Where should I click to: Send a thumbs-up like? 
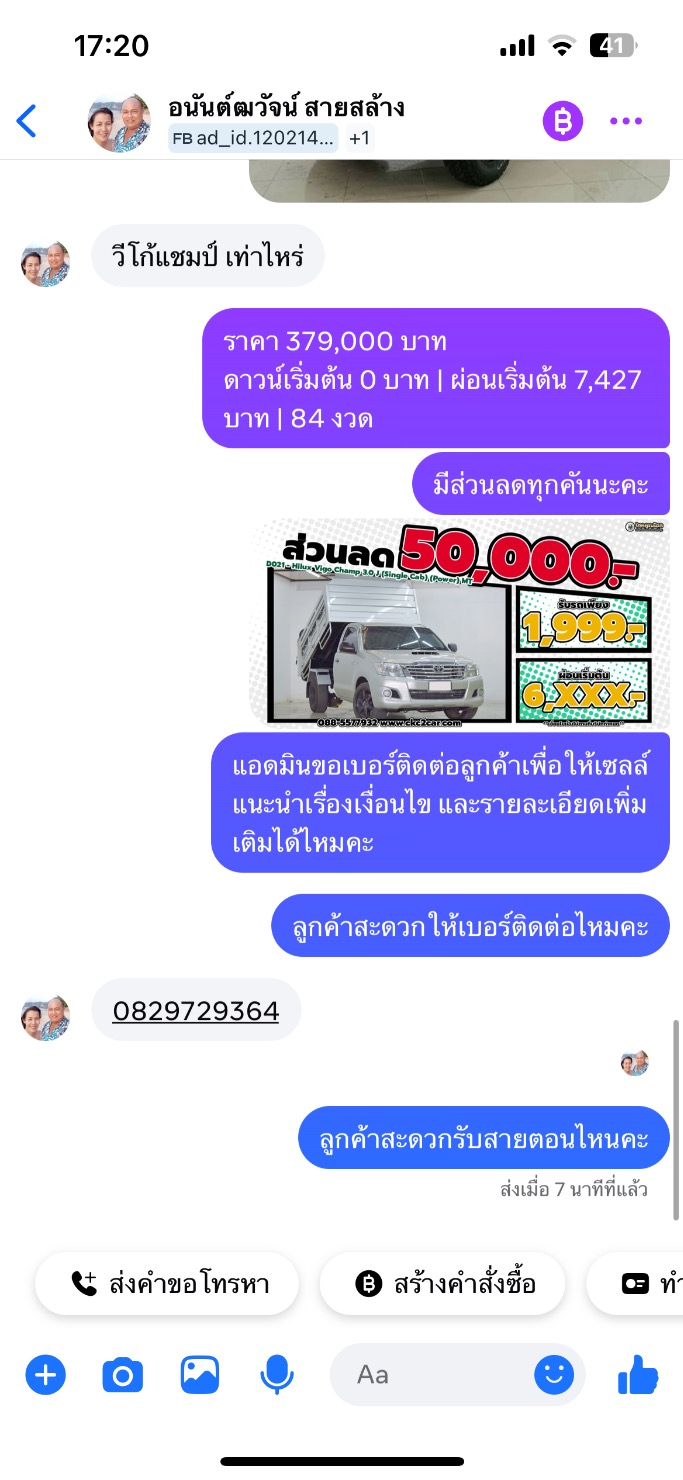click(638, 1375)
